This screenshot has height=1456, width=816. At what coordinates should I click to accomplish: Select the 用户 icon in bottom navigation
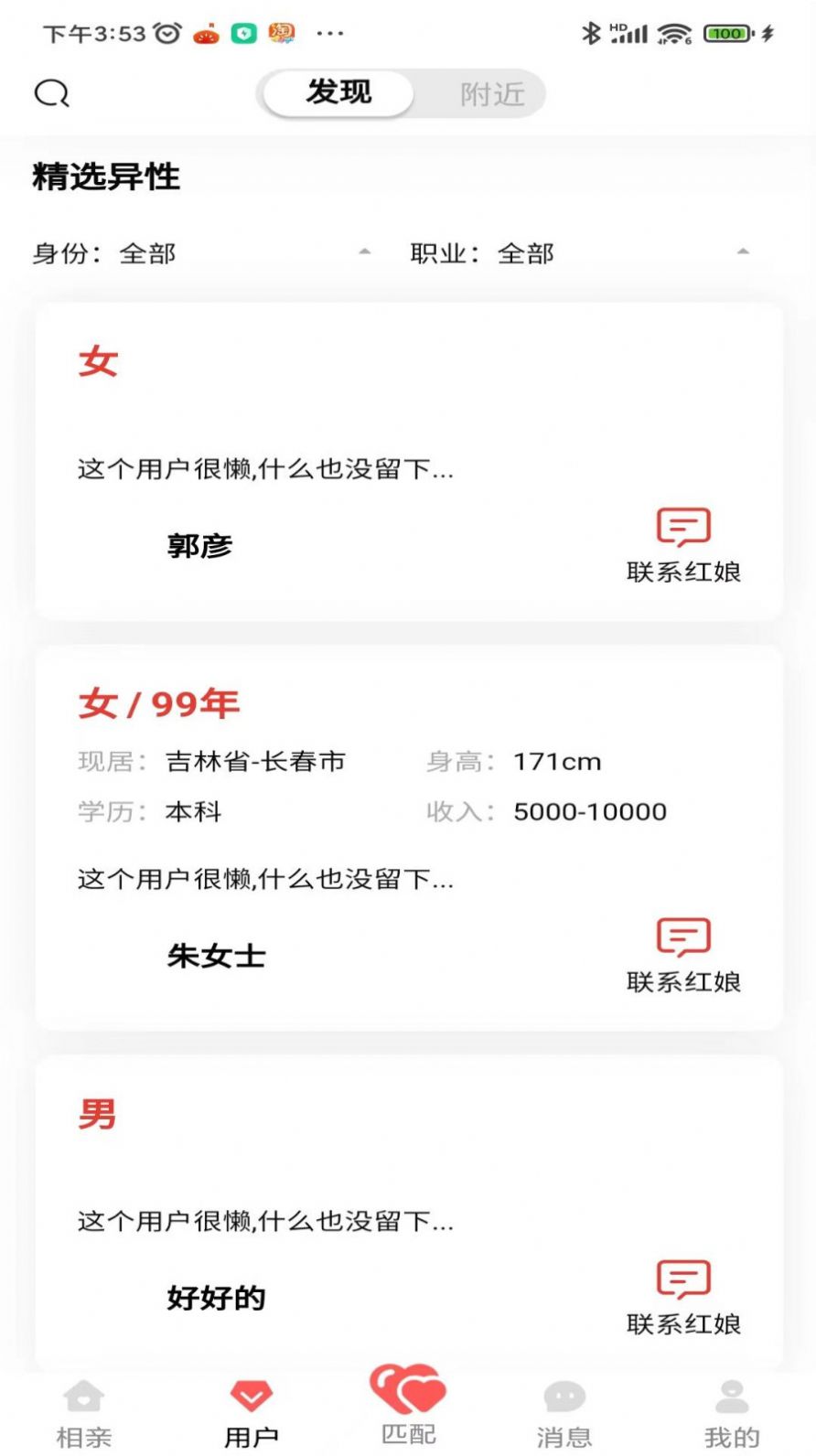(249, 1397)
